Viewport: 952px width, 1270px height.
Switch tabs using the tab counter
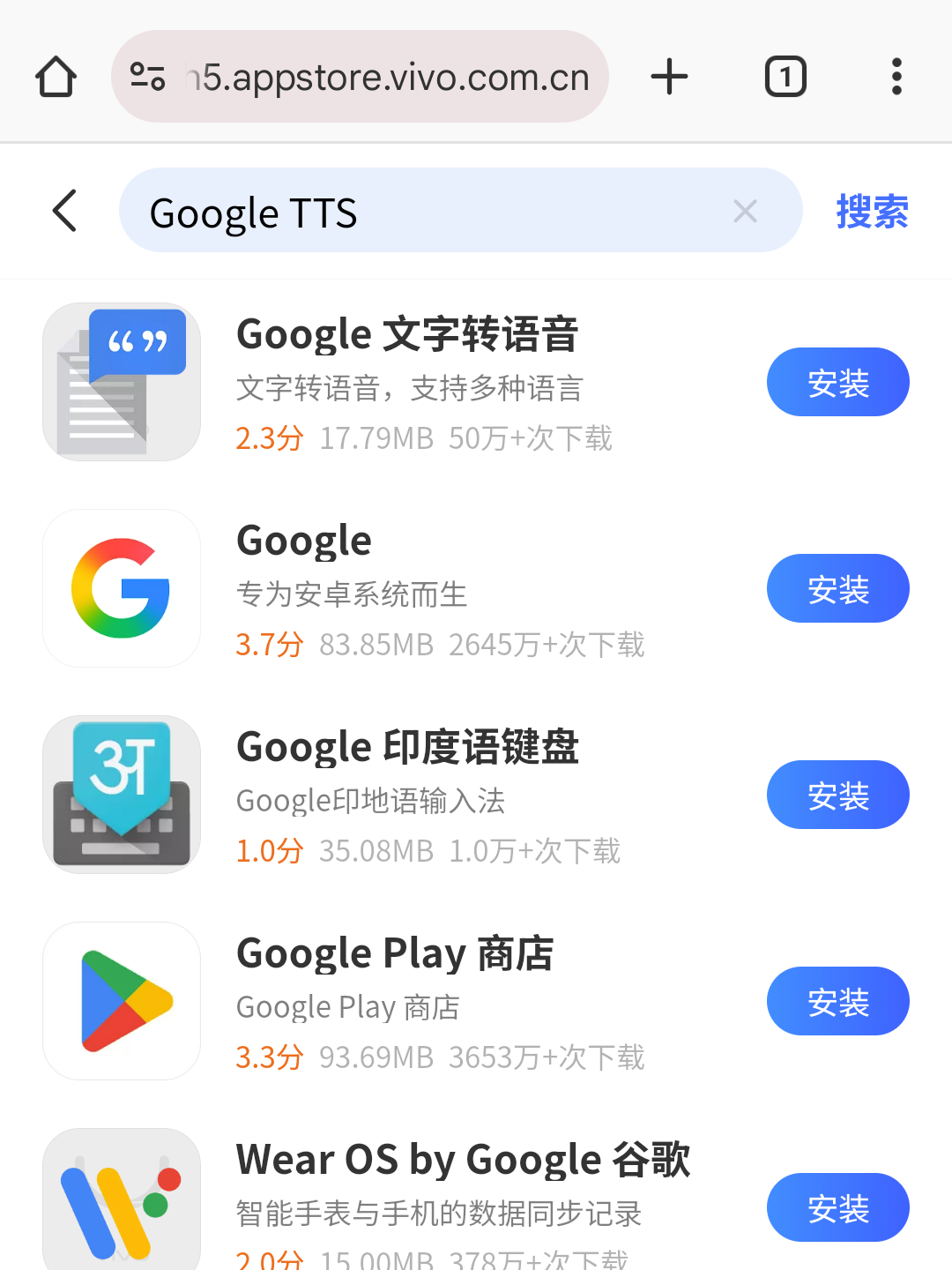pyautogui.click(x=784, y=76)
